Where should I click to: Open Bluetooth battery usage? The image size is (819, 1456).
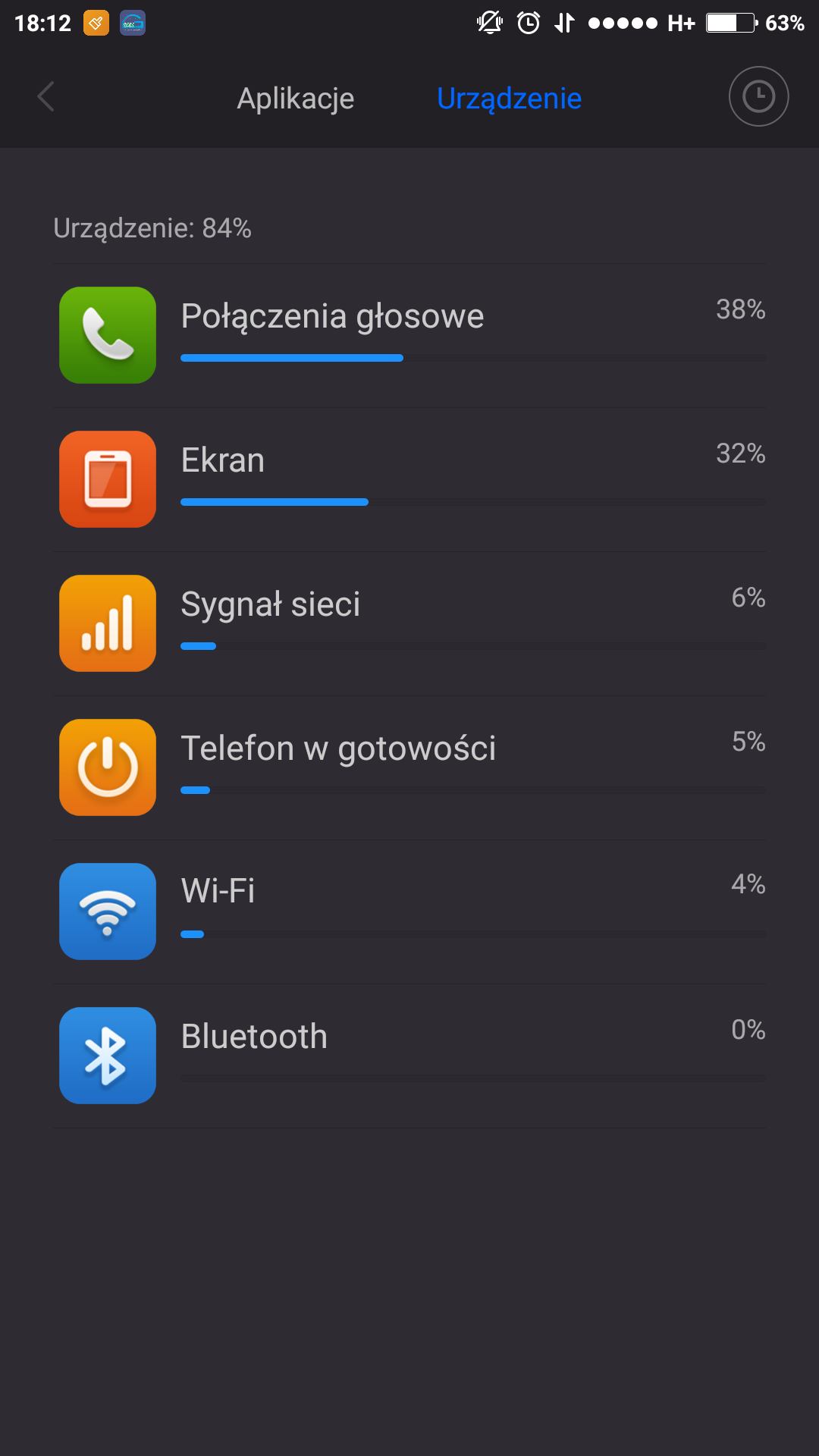(409, 1056)
